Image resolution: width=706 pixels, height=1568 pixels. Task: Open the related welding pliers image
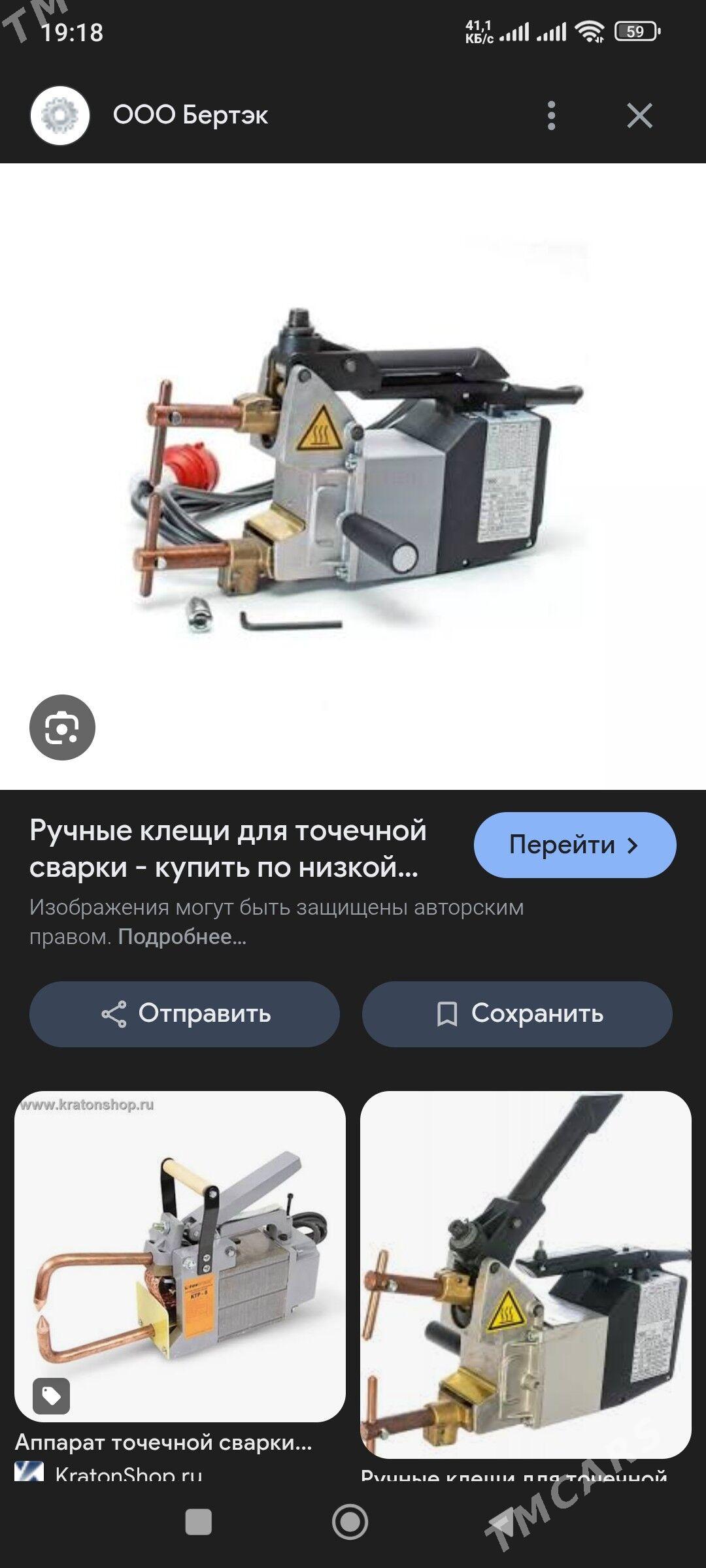[x=526, y=1274]
